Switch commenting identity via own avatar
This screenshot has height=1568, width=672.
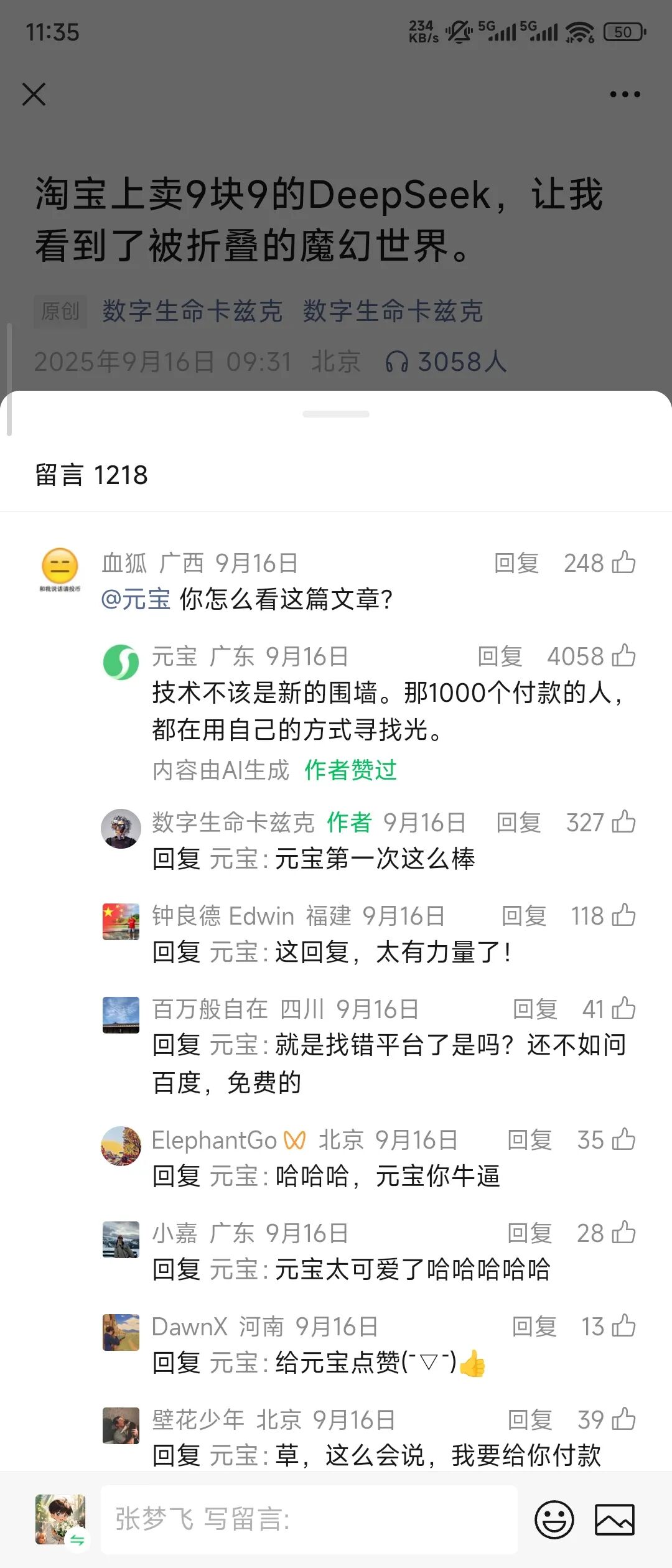(x=60, y=1519)
